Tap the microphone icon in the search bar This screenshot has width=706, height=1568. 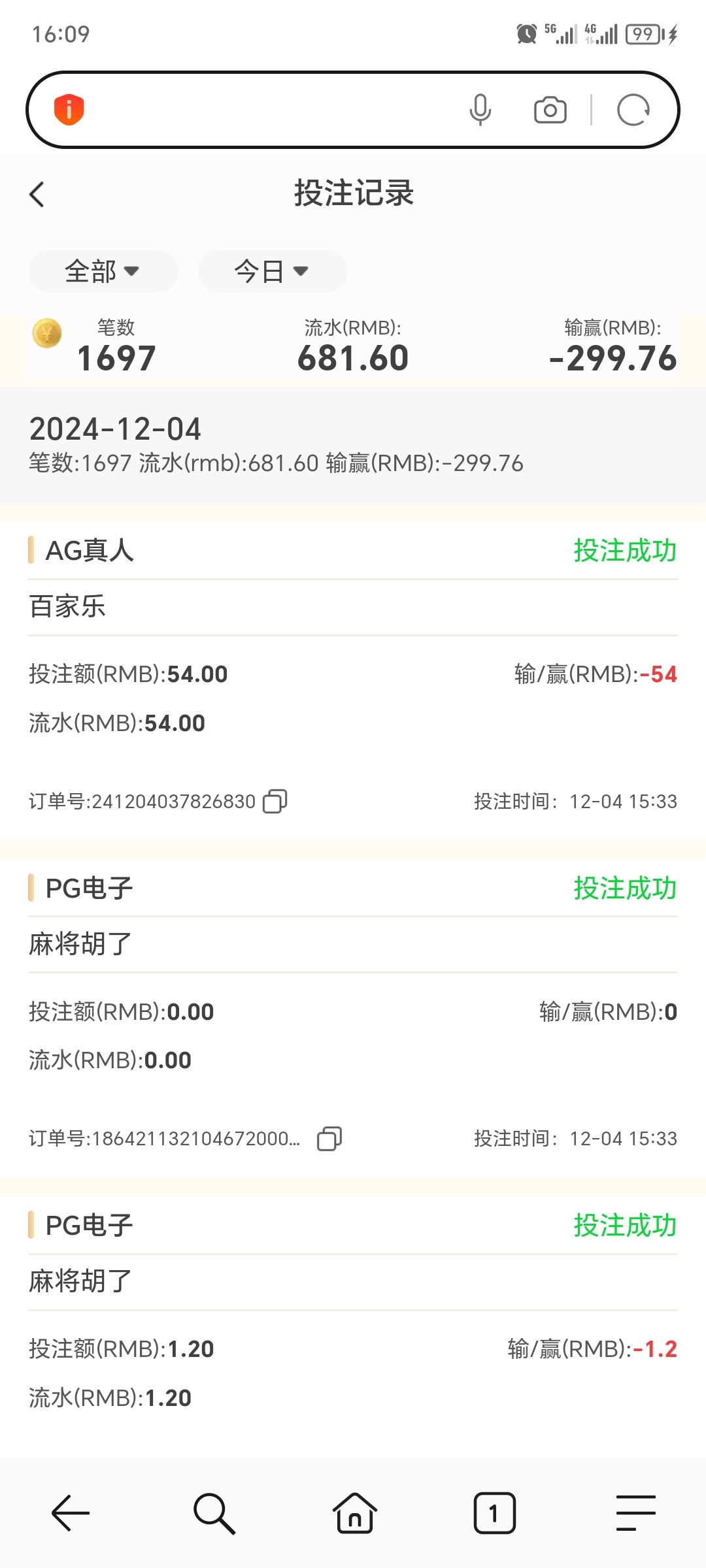pyautogui.click(x=480, y=110)
